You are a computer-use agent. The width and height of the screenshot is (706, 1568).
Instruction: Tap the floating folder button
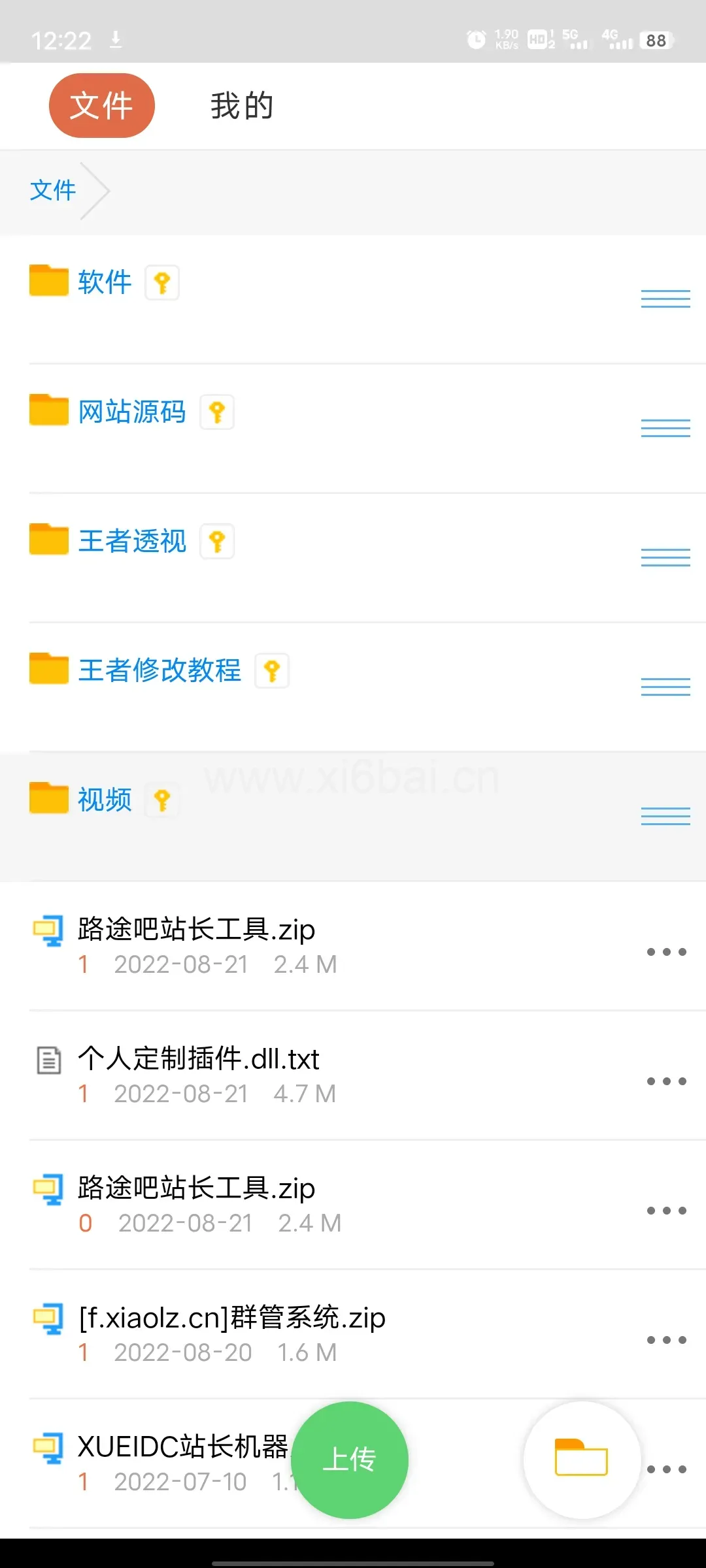[581, 1458]
